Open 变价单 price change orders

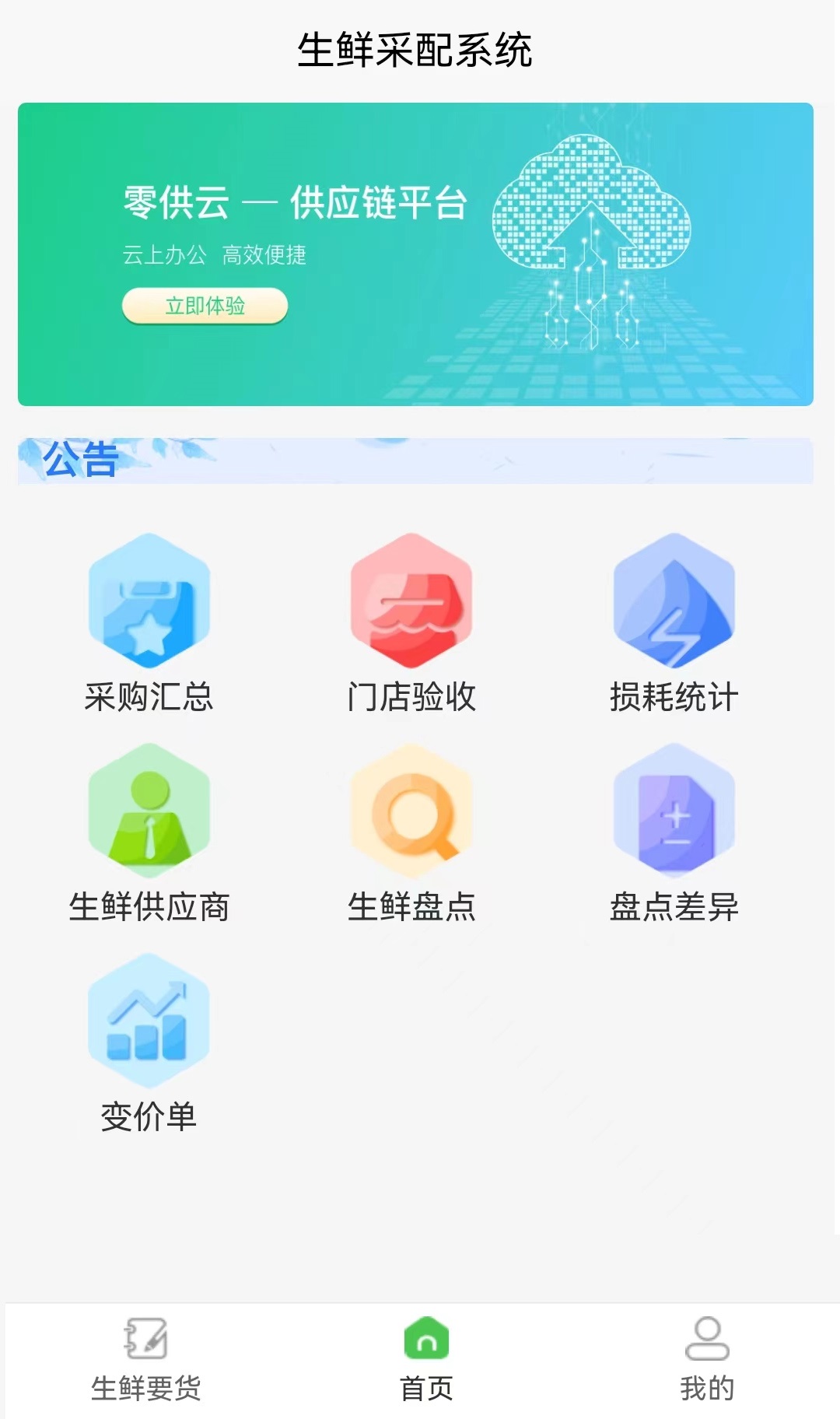tap(149, 1042)
